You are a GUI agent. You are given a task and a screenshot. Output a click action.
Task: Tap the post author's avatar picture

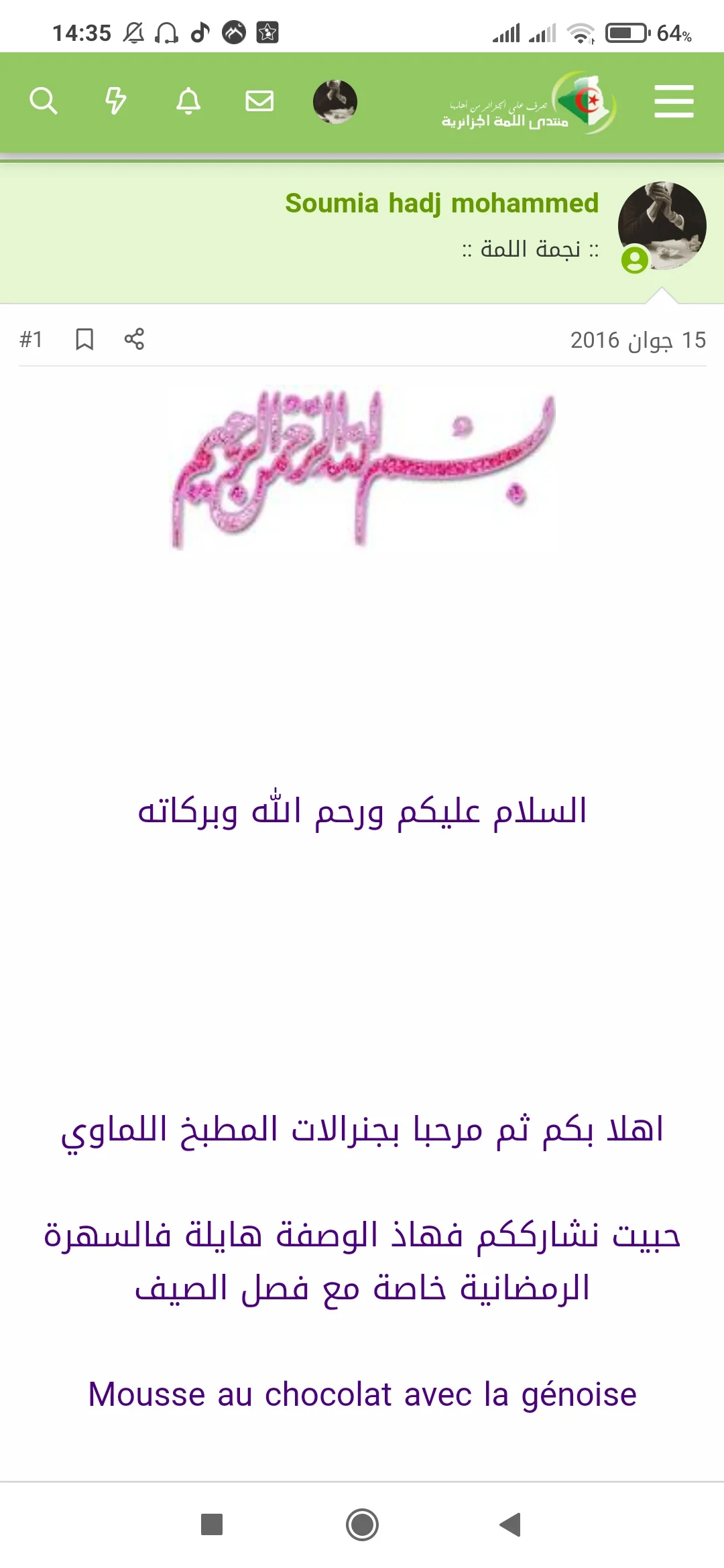point(662,226)
